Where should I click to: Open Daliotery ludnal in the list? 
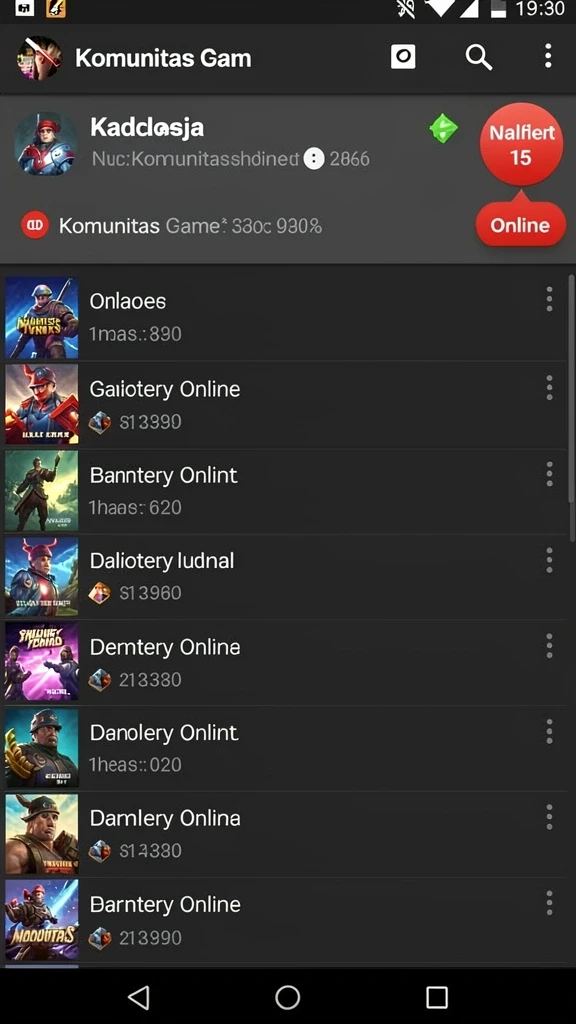coord(285,576)
